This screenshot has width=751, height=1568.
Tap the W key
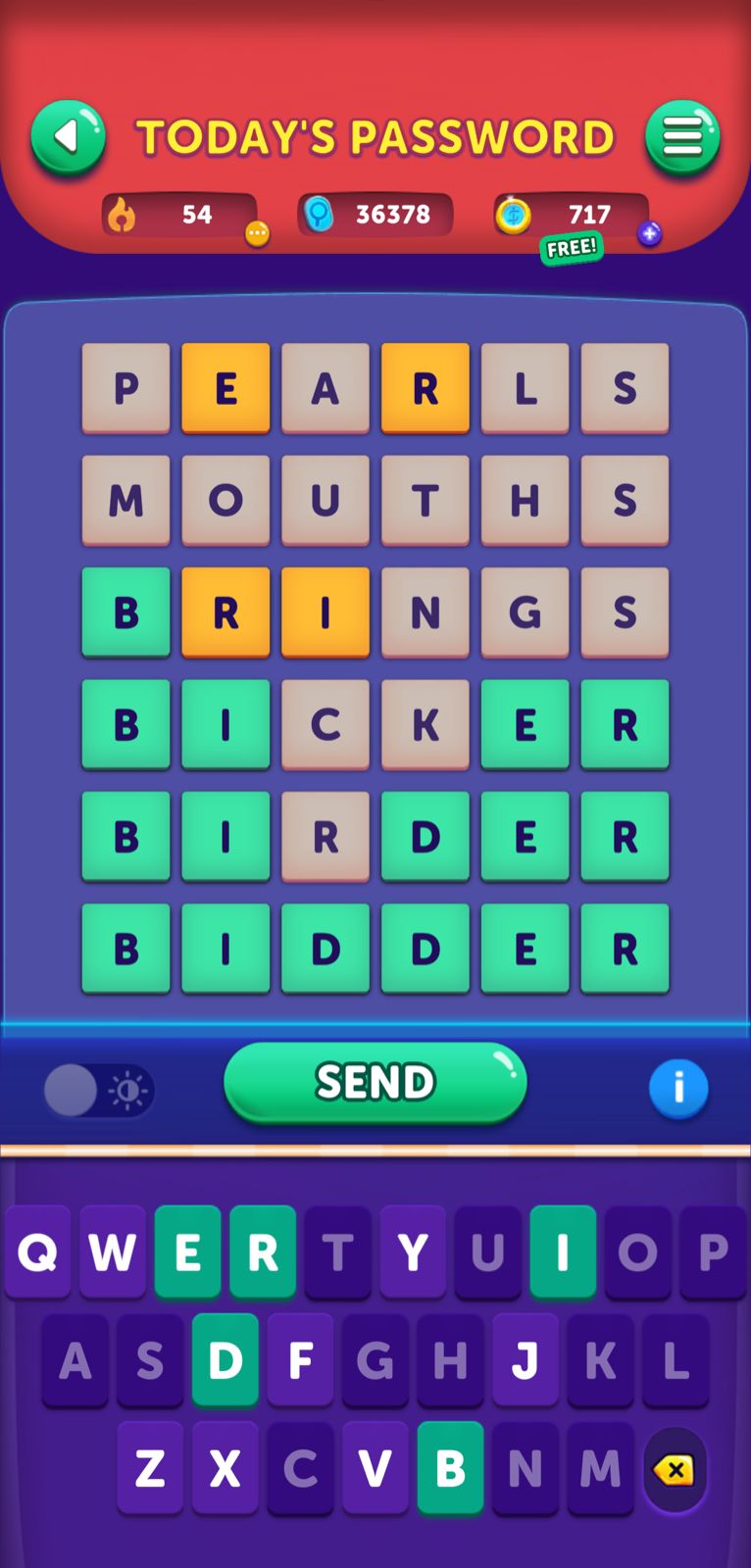(x=113, y=1252)
